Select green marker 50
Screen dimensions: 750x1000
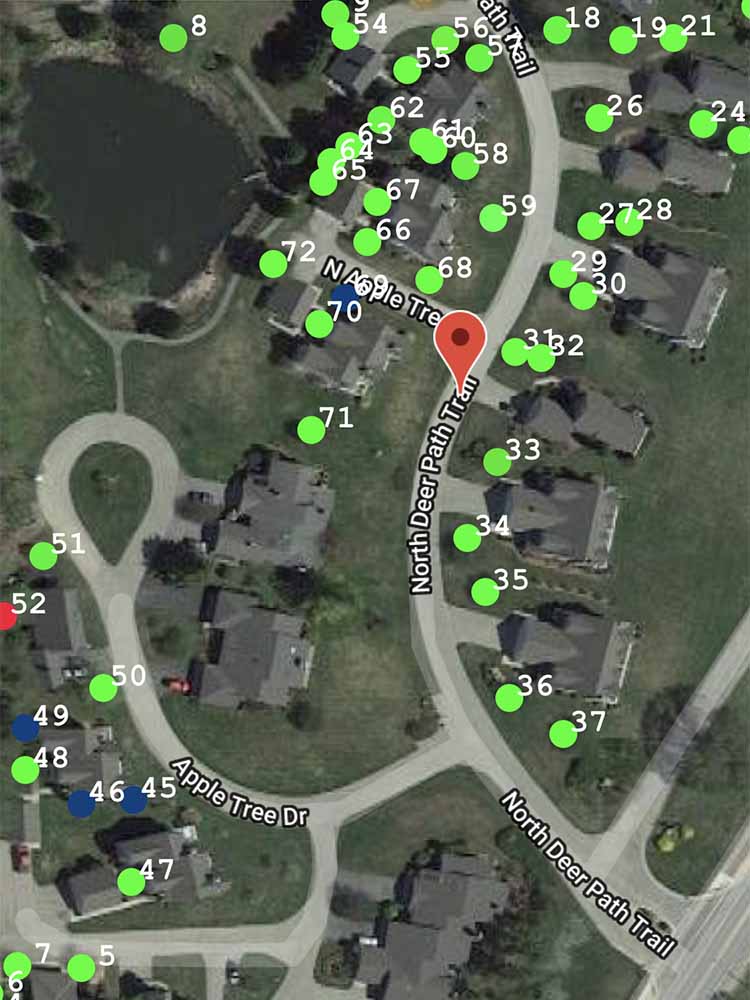(103, 688)
